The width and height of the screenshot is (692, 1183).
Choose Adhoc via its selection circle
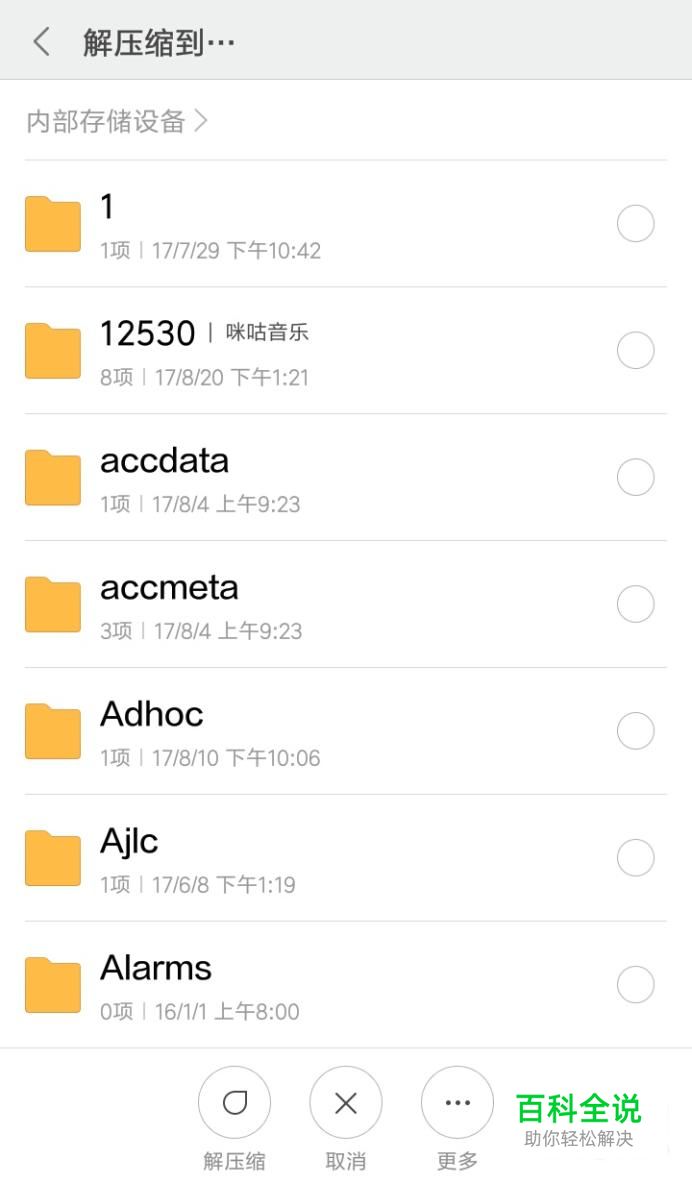click(x=635, y=730)
